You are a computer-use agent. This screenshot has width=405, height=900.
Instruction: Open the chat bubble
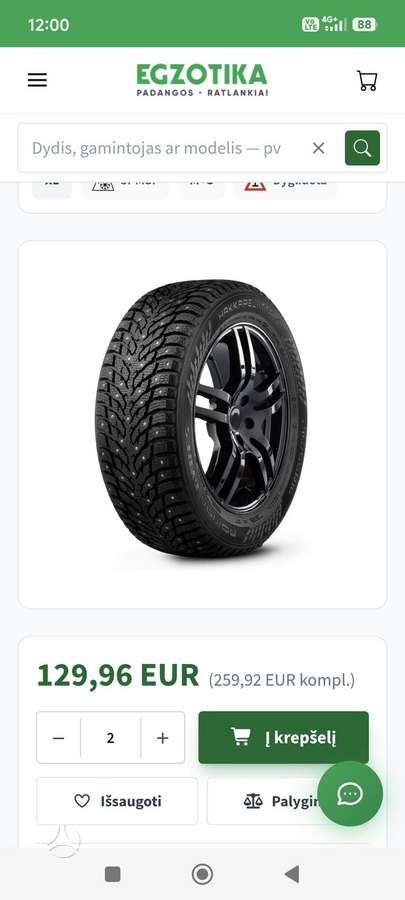click(x=350, y=794)
